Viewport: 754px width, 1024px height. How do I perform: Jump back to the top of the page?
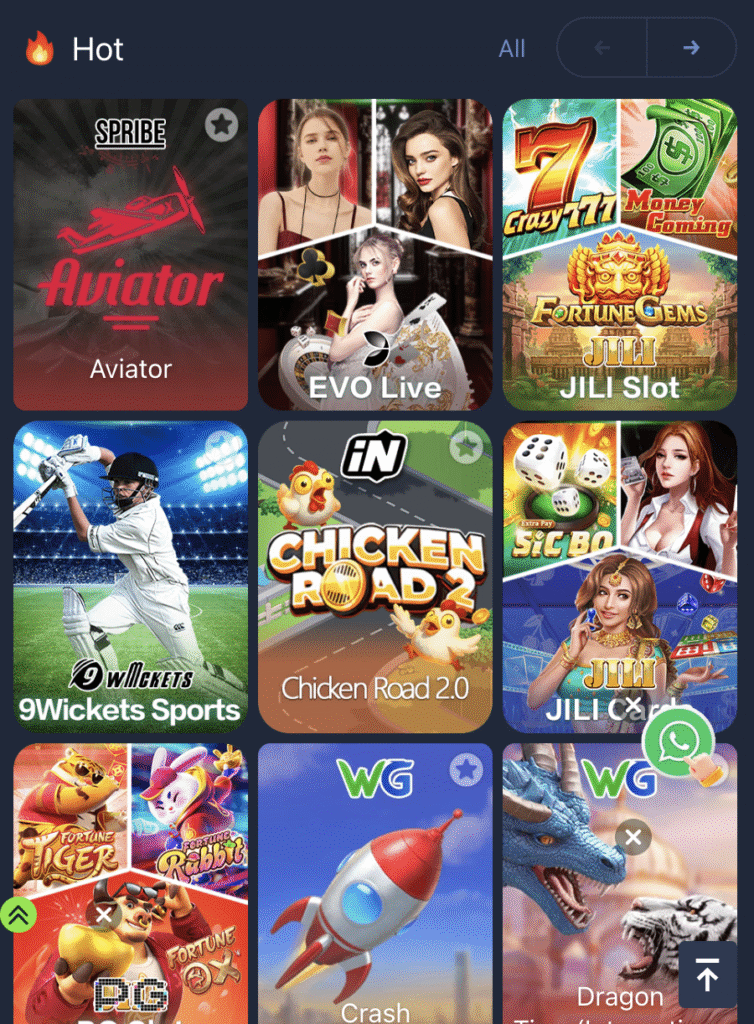[707, 975]
